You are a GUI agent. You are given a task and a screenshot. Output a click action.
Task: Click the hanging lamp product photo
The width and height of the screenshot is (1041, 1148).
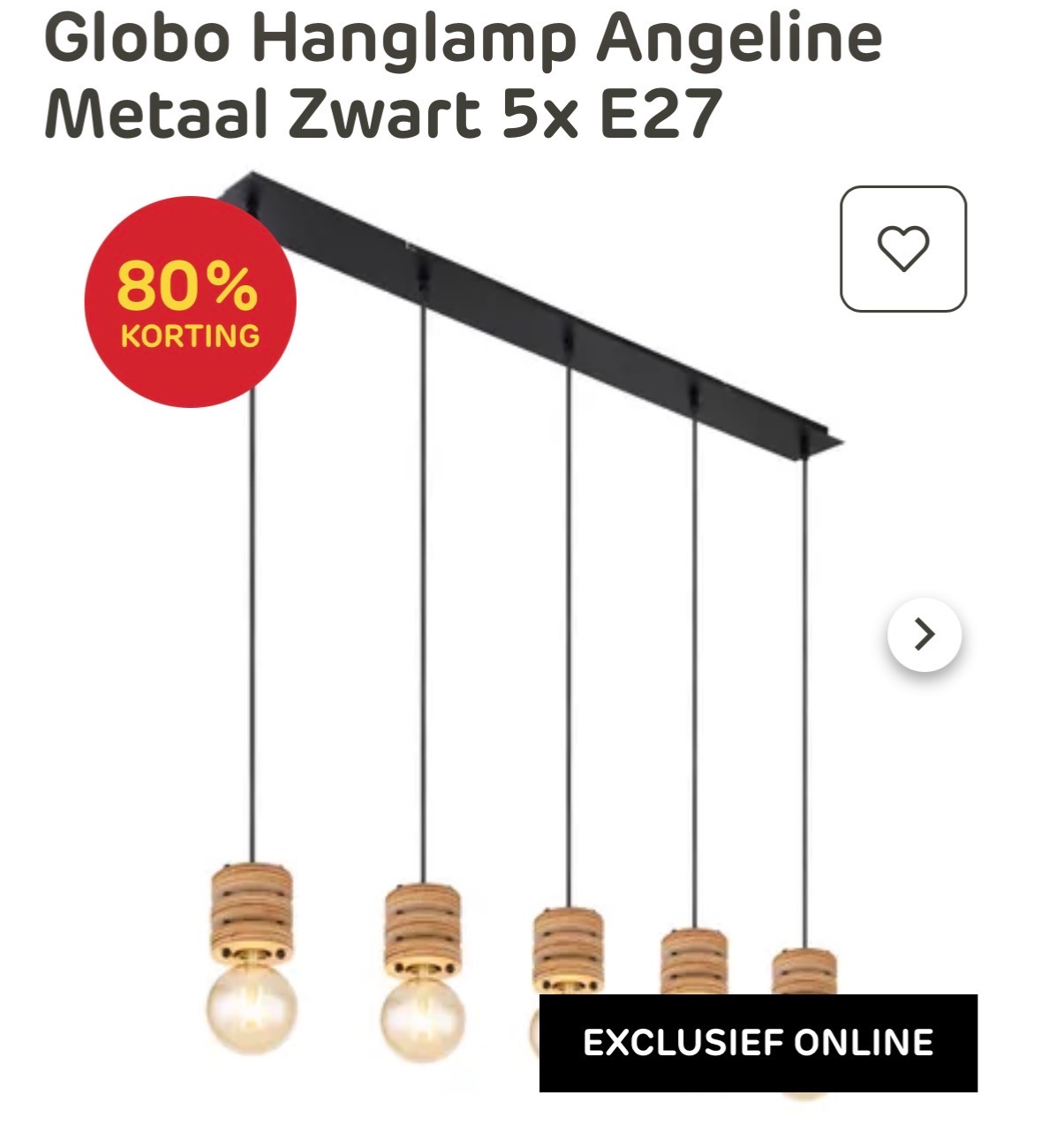pyautogui.click(x=521, y=618)
